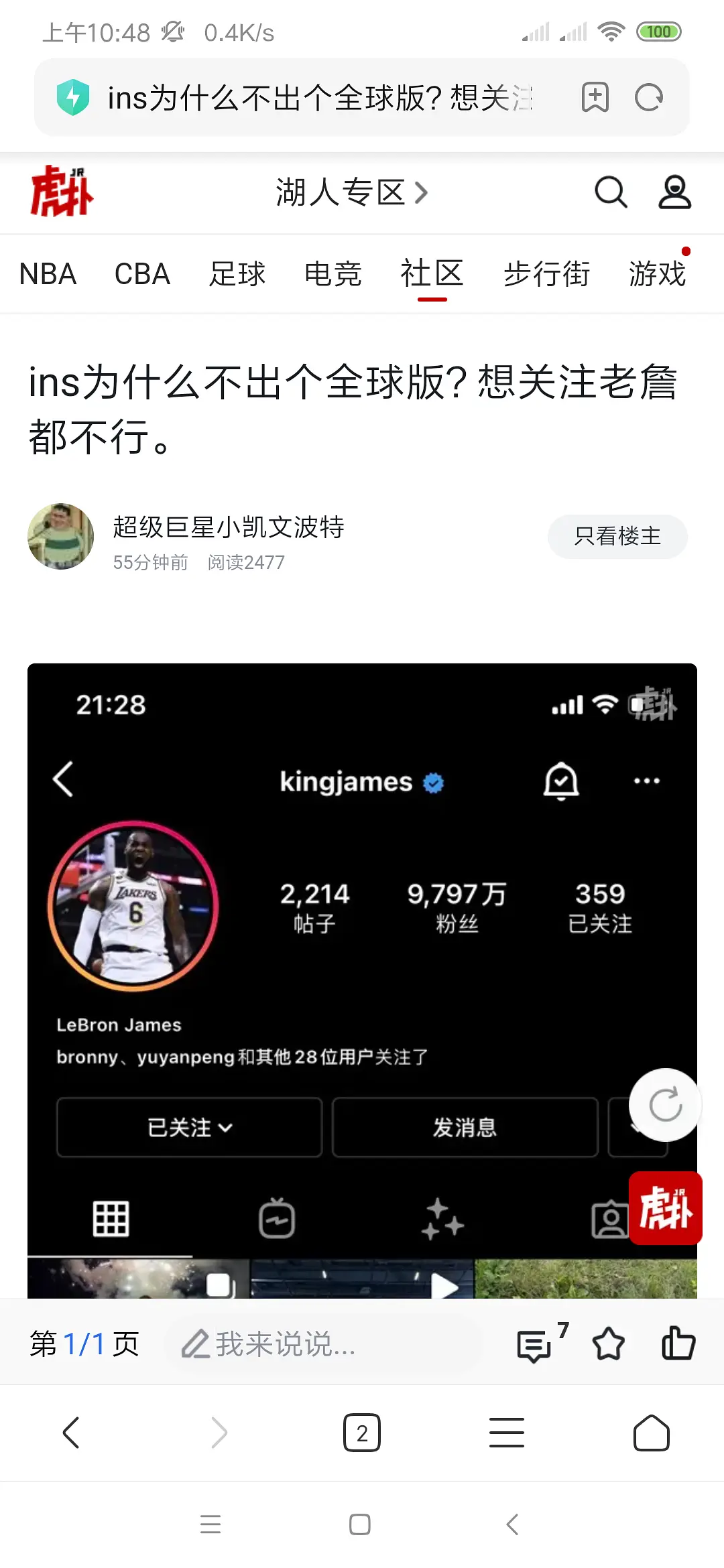The height and width of the screenshot is (1568, 724).
Task: Open the Hupu search icon
Action: (611, 193)
